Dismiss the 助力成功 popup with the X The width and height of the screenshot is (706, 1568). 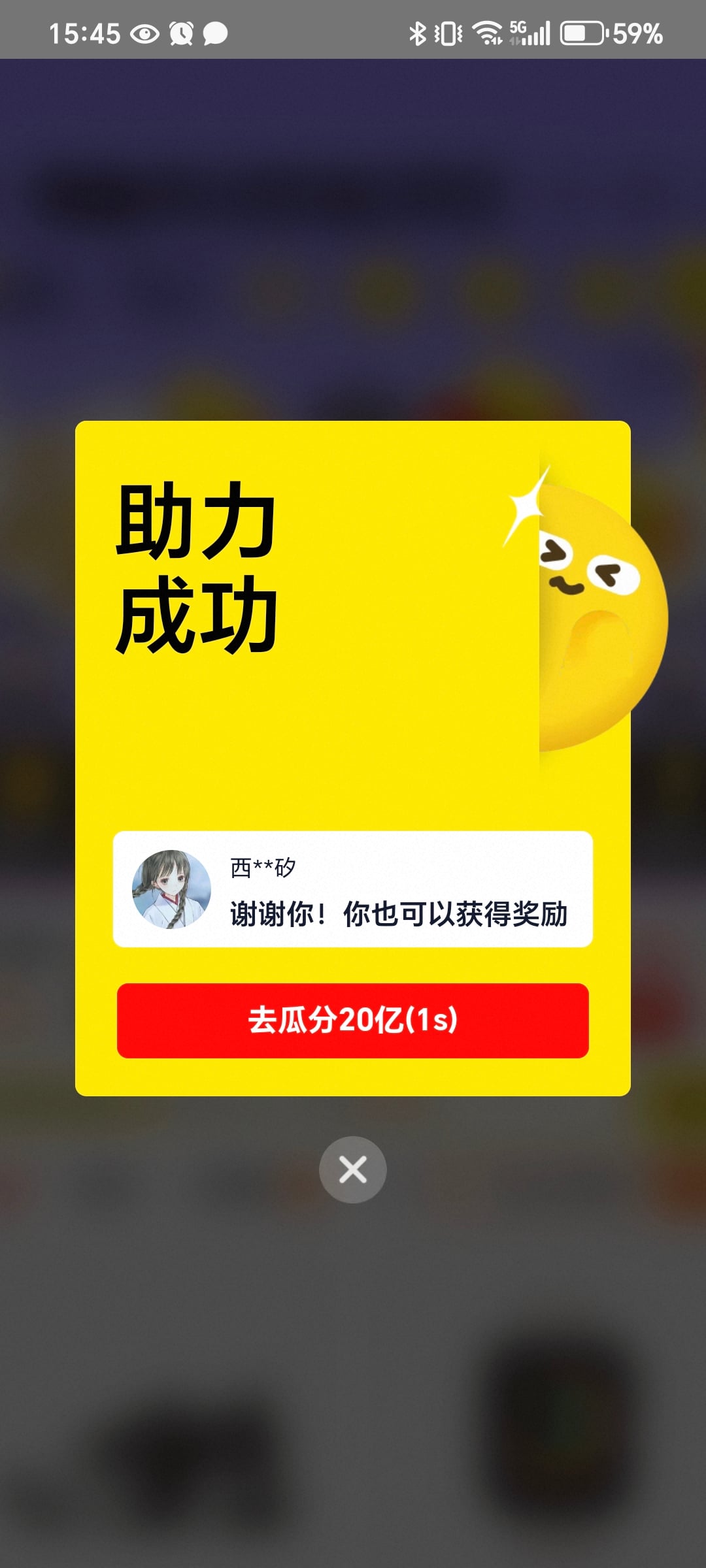[353, 1169]
